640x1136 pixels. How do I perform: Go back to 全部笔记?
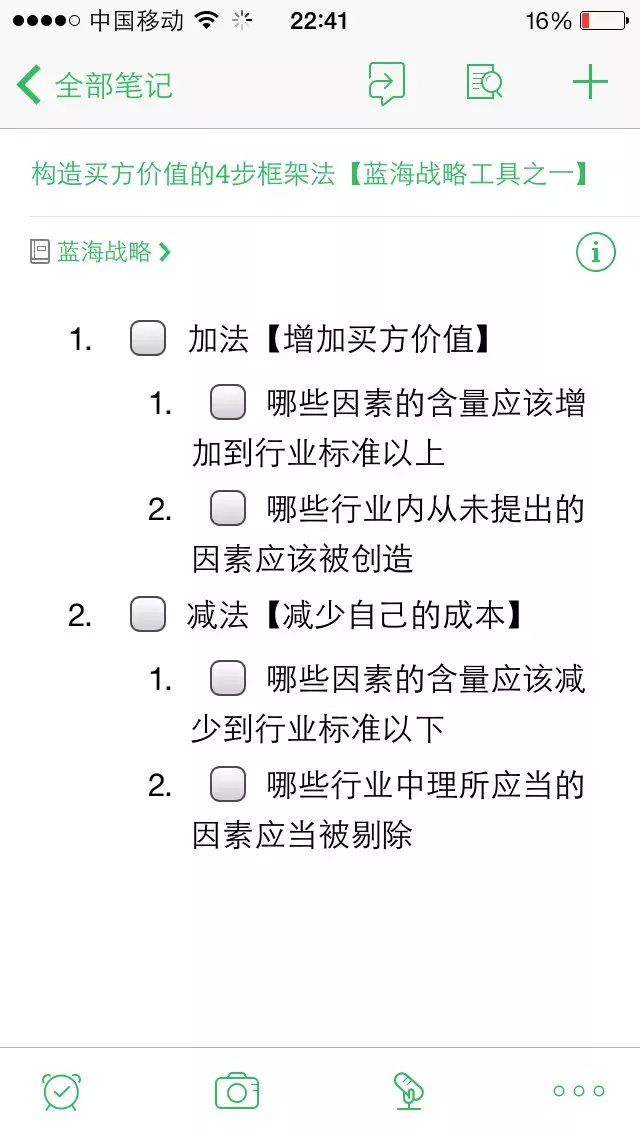(94, 85)
